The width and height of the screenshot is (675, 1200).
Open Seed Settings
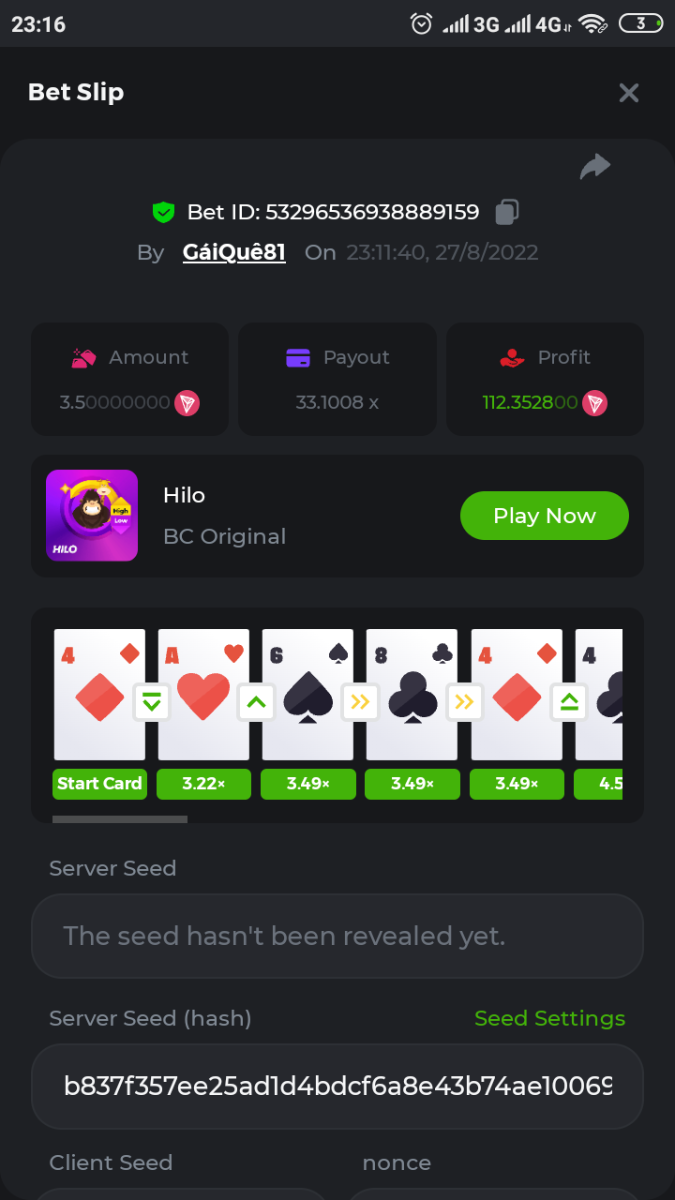click(549, 1018)
